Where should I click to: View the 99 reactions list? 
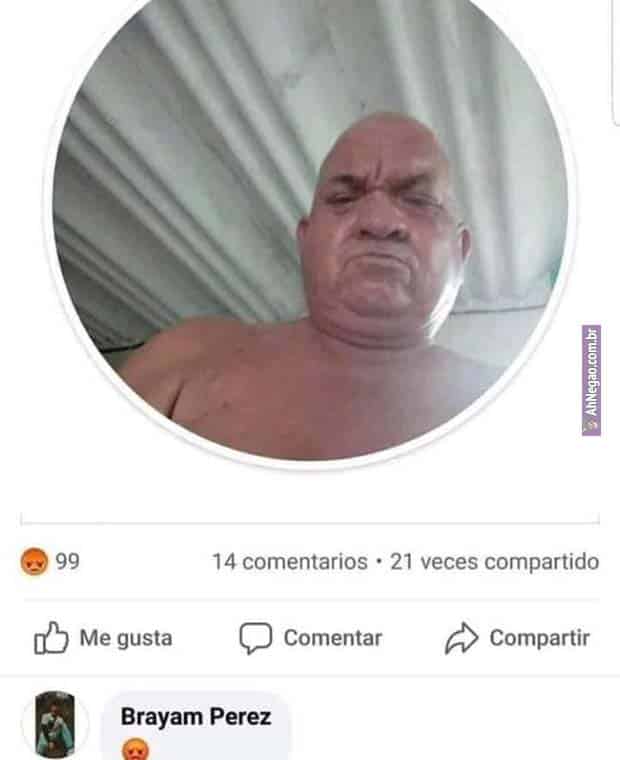[50, 562]
